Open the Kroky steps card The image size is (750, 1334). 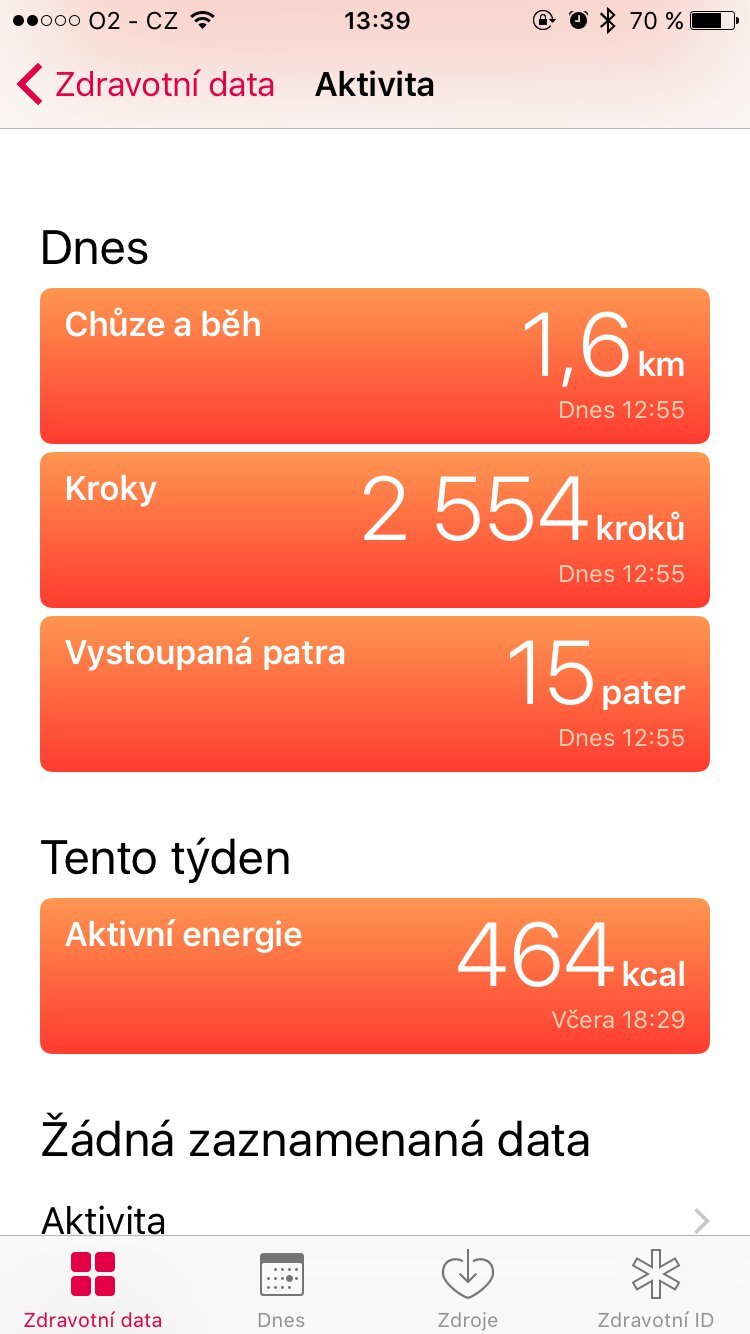[x=374, y=529]
